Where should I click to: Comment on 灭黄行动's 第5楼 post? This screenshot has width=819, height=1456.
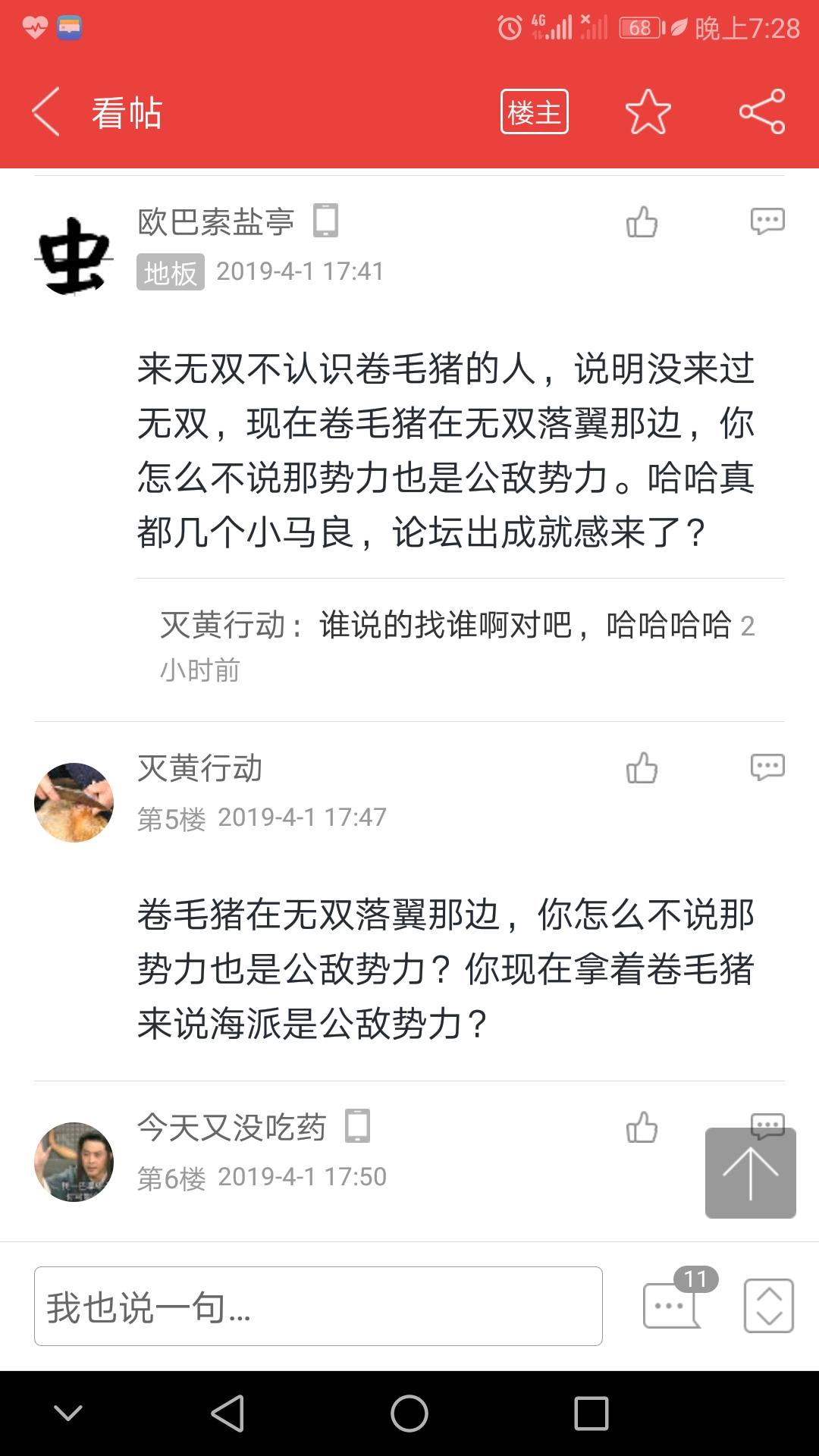767,767
